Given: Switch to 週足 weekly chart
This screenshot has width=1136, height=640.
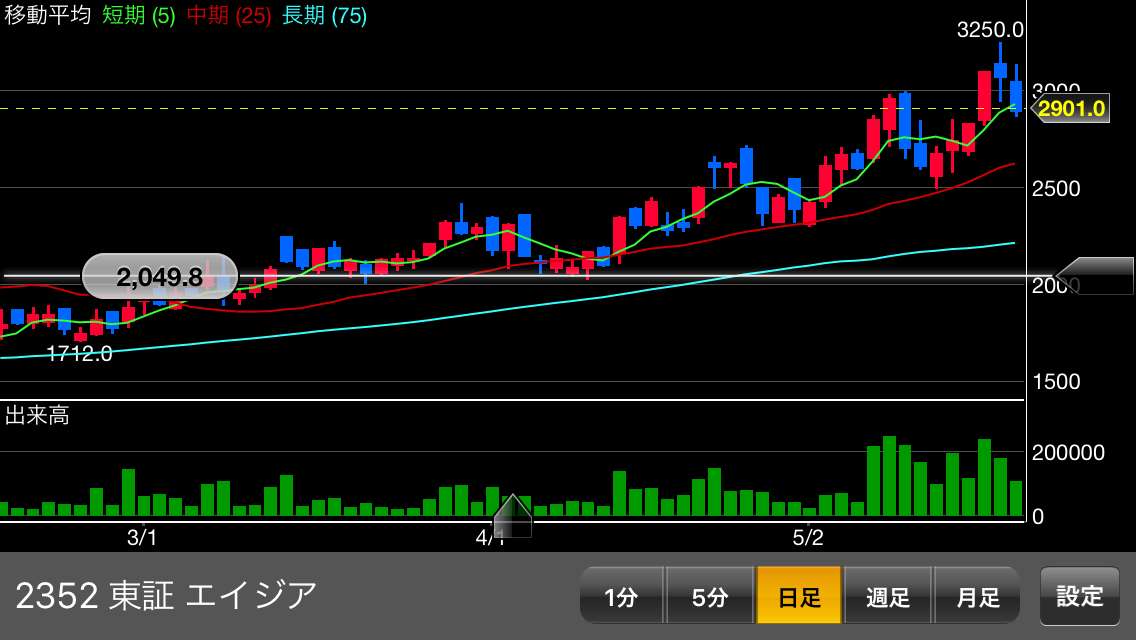Looking at the screenshot, I should [x=888, y=597].
